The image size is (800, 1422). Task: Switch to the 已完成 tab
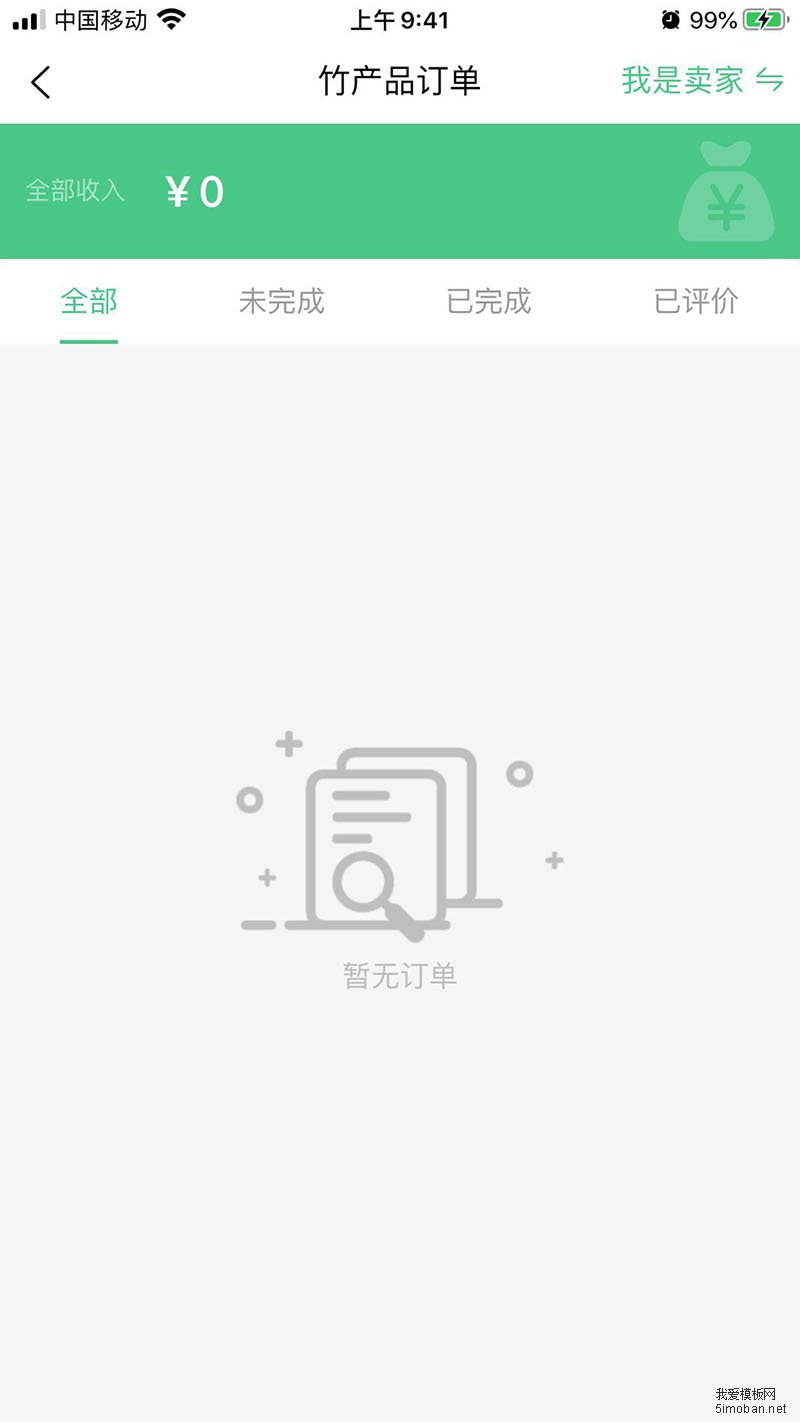488,302
